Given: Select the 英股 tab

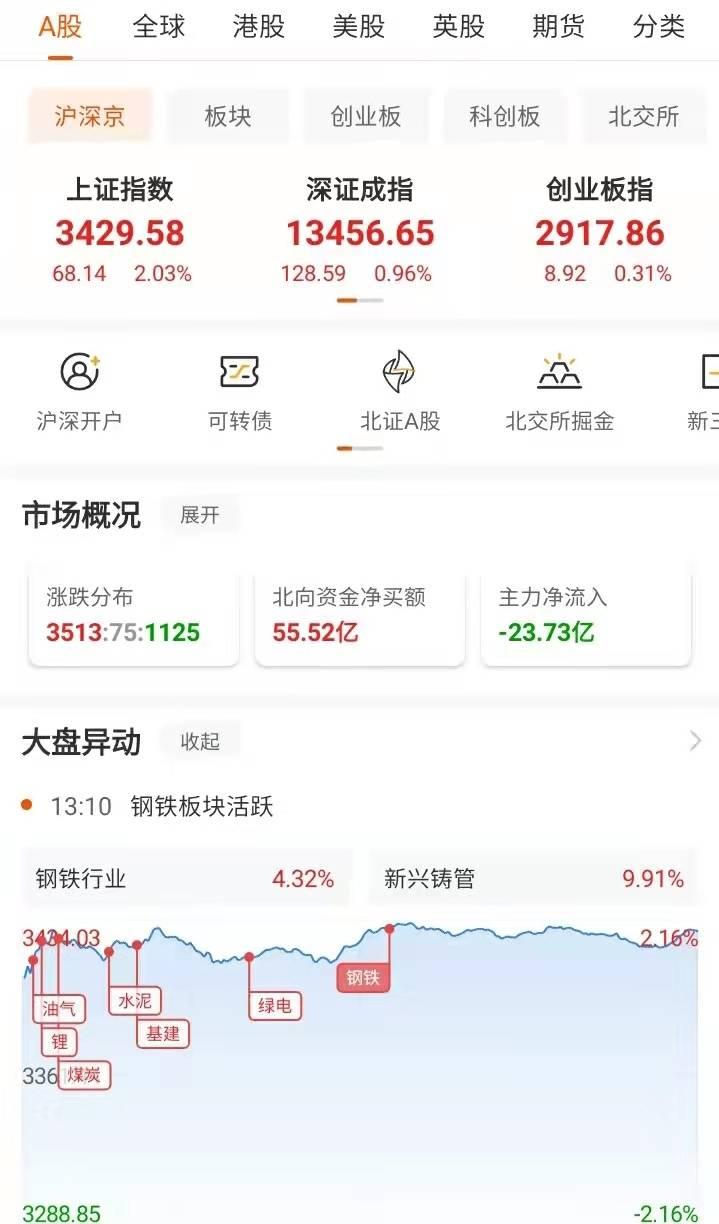Looking at the screenshot, I should [459, 27].
